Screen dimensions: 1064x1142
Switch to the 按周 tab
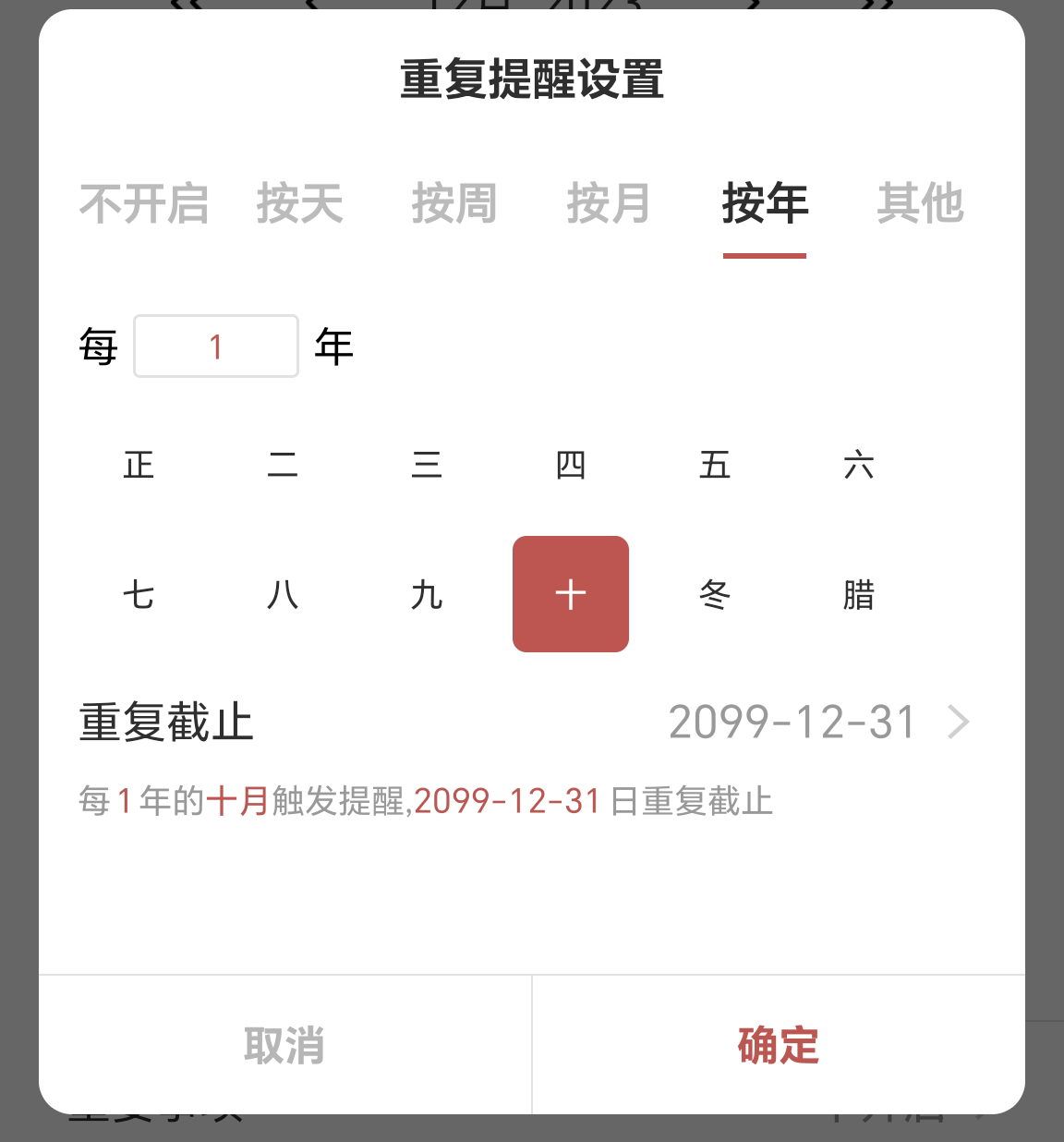point(454,203)
